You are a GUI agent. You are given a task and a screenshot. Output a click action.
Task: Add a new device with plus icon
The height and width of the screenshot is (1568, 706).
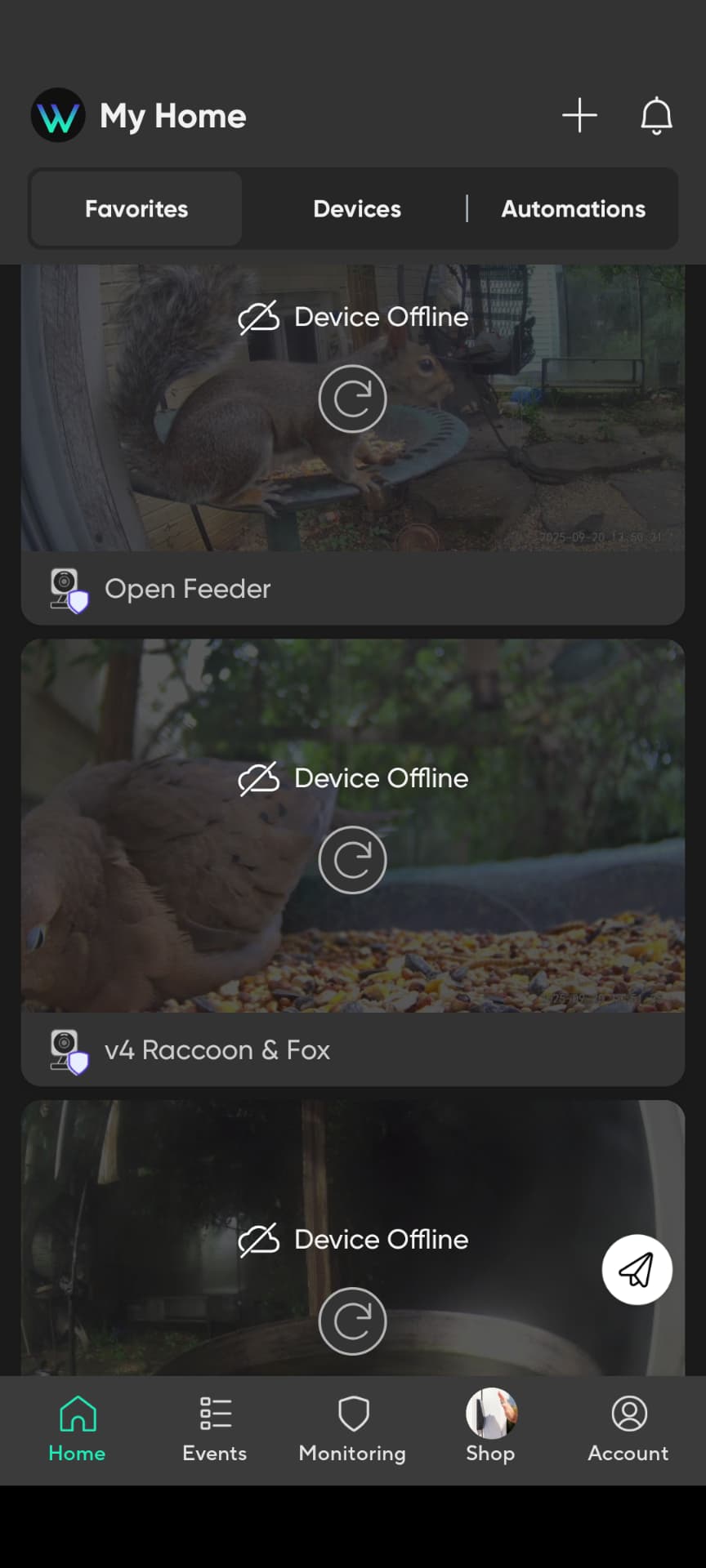click(579, 115)
